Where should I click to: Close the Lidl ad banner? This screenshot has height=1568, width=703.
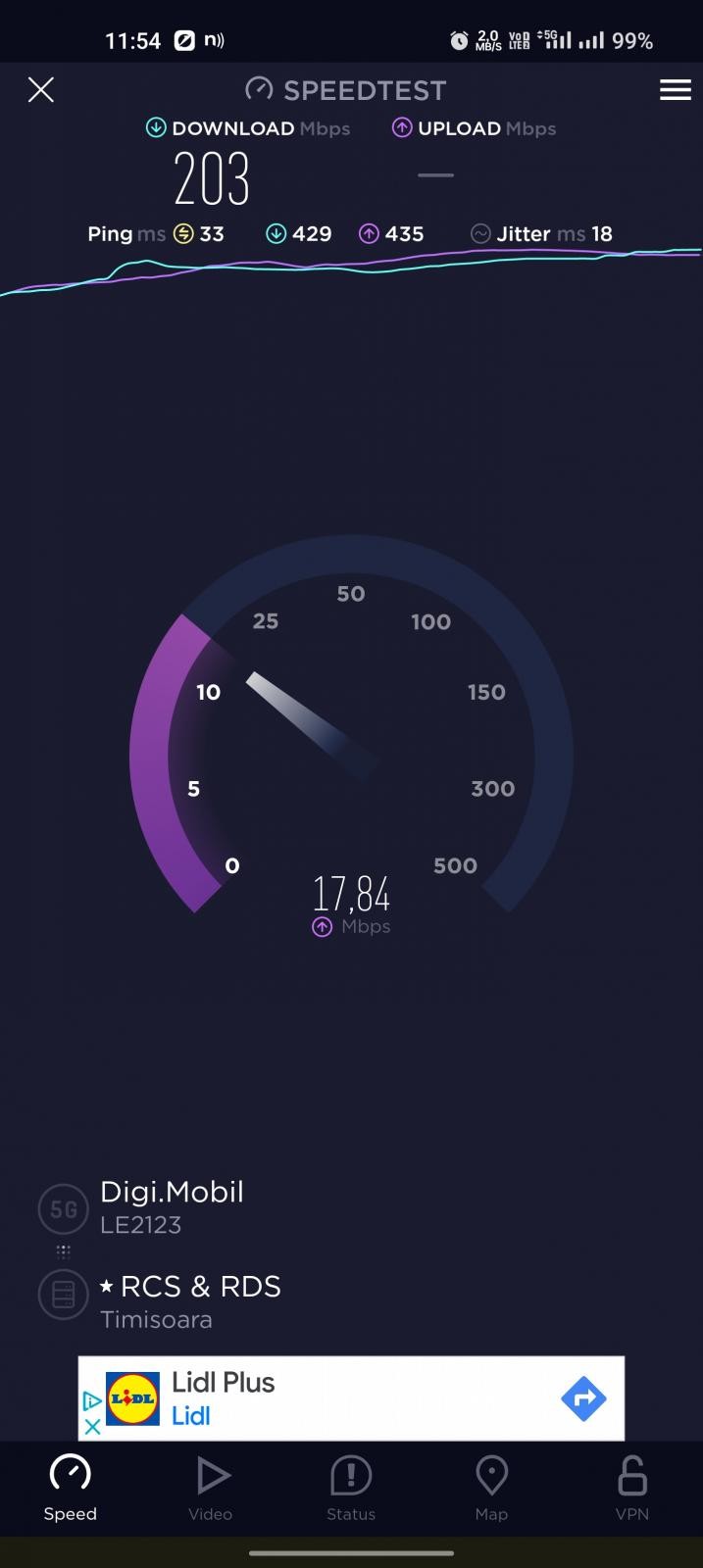(x=92, y=1427)
